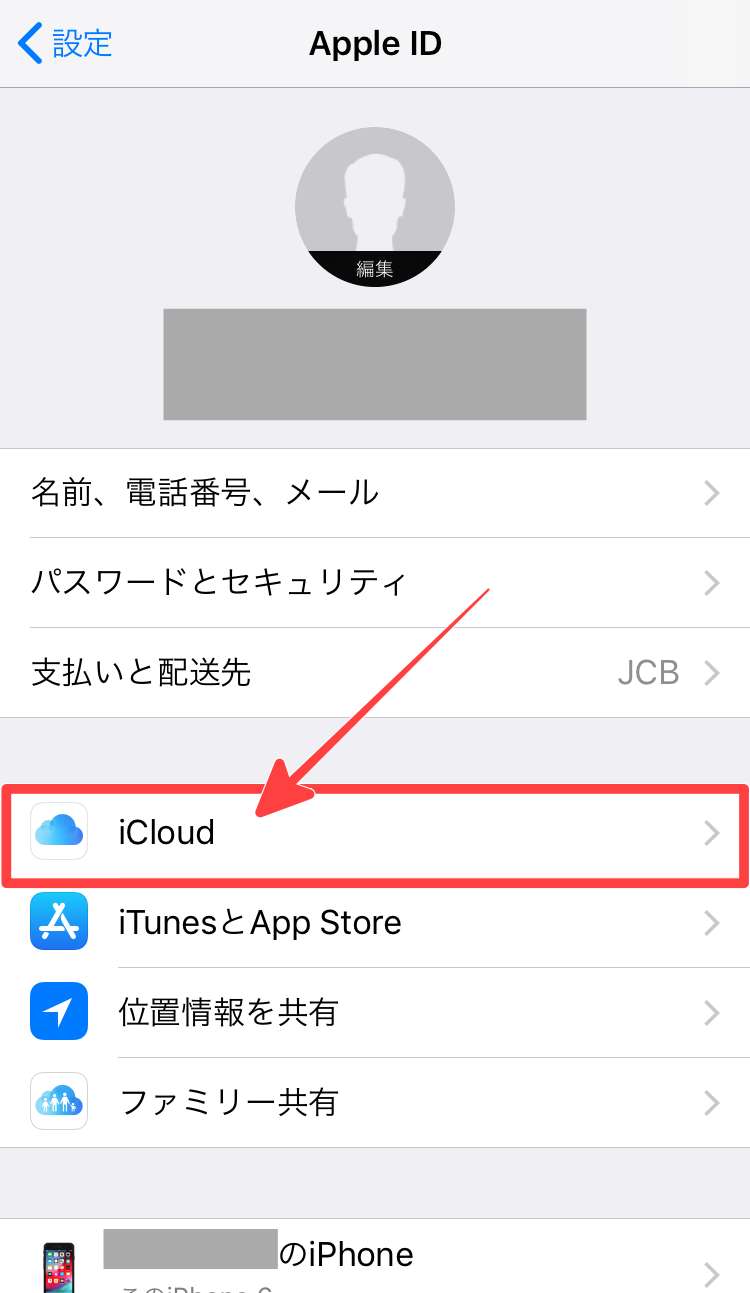Open 支払いと配送先 row
The image size is (750, 1293).
pyautogui.click(x=375, y=672)
